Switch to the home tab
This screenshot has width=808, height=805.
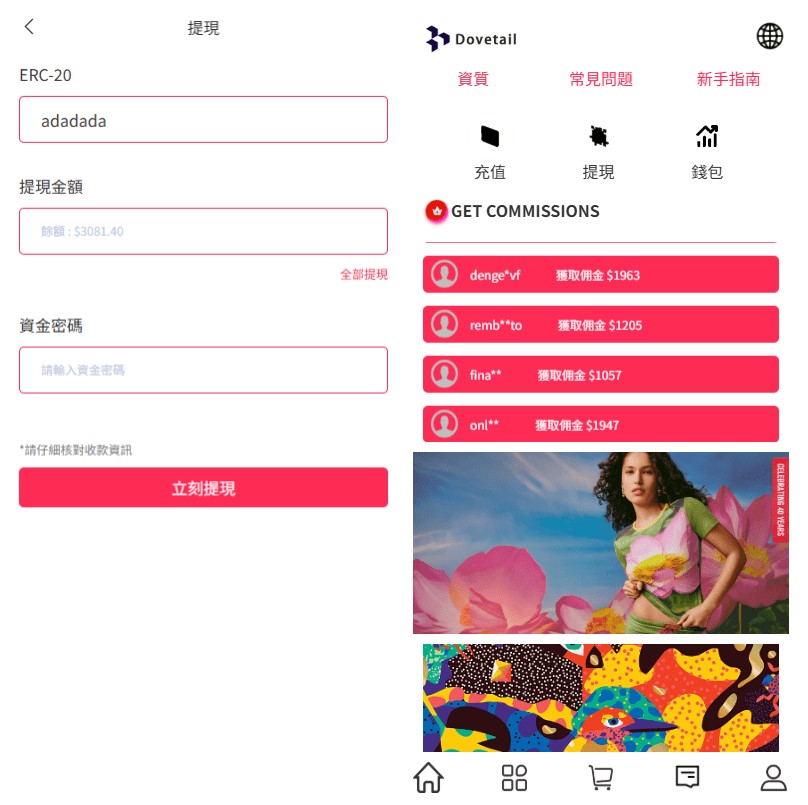point(428,777)
